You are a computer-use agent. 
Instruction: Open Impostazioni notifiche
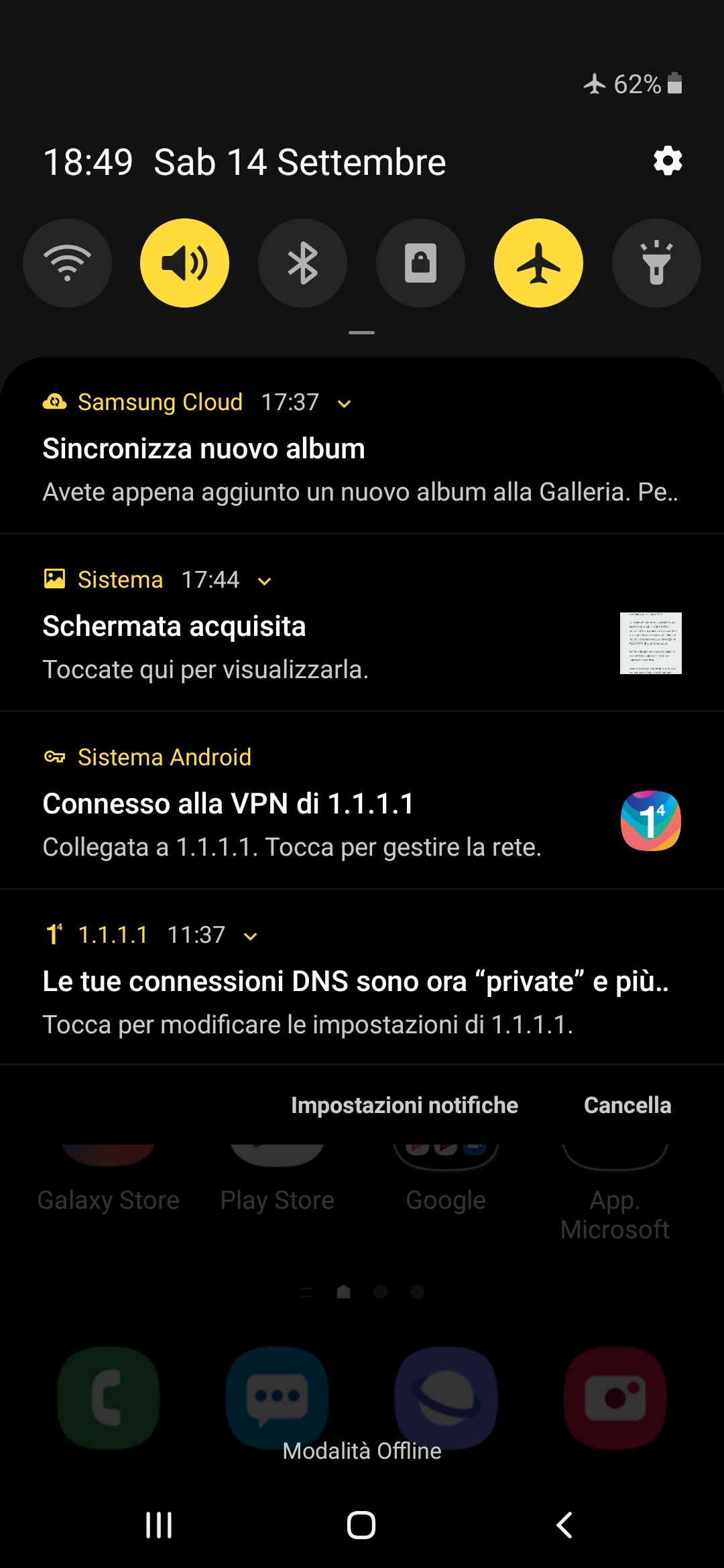[x=404, y=1105]
